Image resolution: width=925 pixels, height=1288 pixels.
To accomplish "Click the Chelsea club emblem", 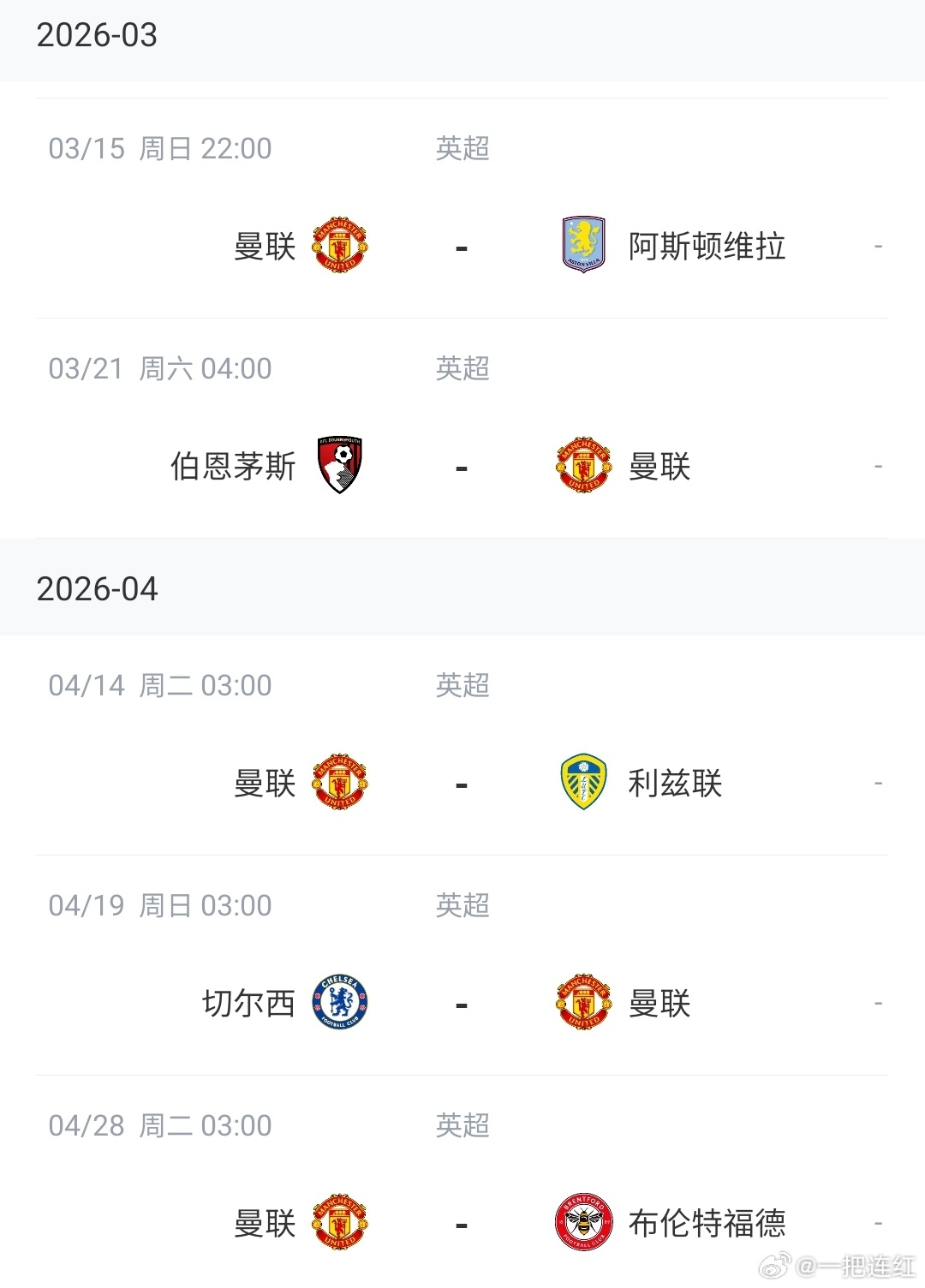I will (x=339, y=1004).
